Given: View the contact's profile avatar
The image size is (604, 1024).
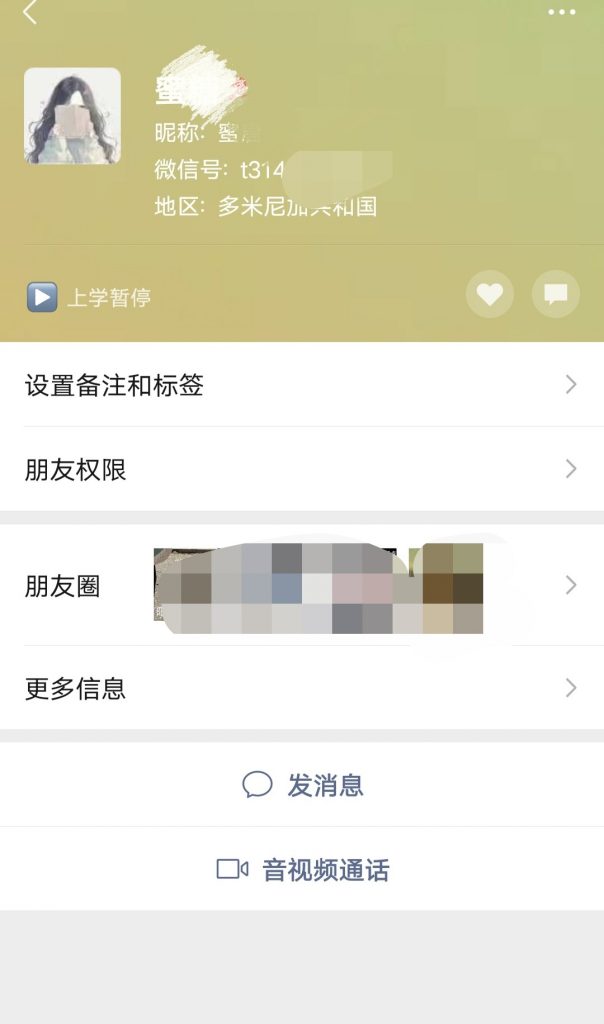Looking at the screenshot, I should pyautogui.click(x=73, y=116).
